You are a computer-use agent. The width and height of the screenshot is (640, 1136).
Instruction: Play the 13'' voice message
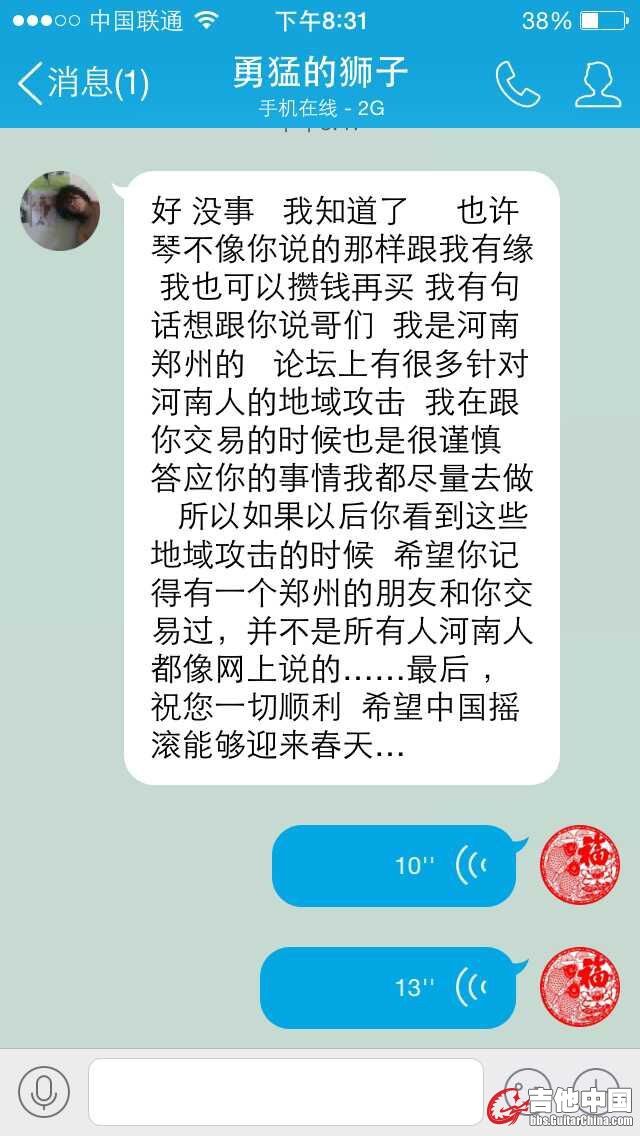tap(388, 988)
